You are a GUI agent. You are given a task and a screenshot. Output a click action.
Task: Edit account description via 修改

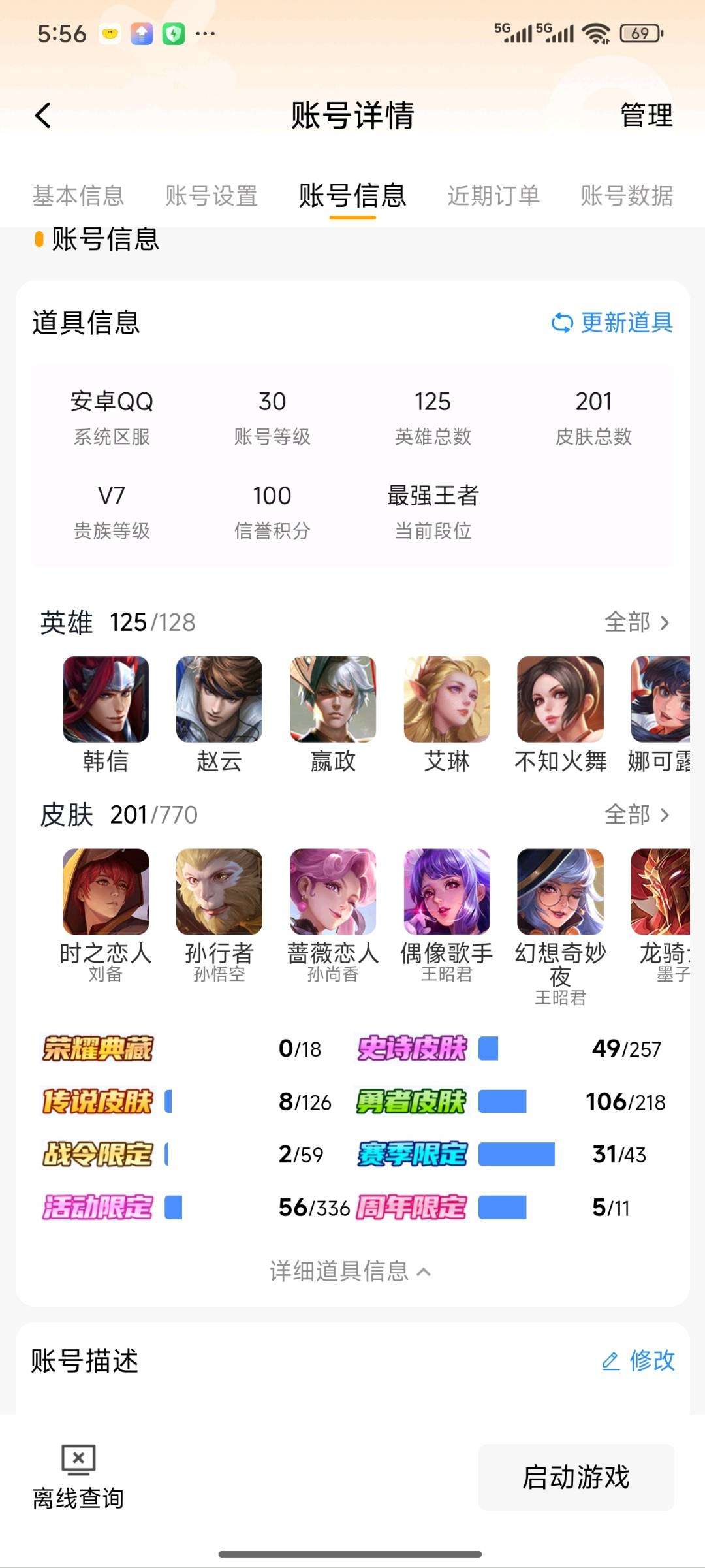pos(638,1361)
